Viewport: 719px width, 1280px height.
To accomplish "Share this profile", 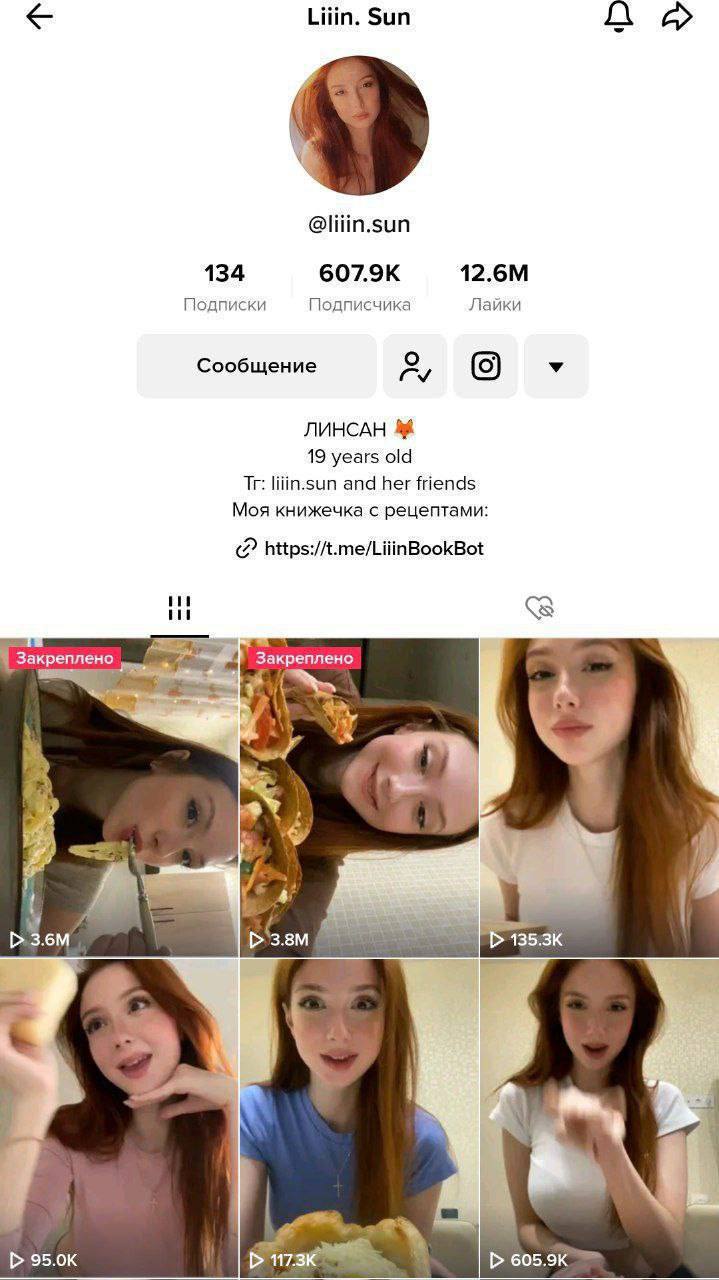I will coord(677,17).
